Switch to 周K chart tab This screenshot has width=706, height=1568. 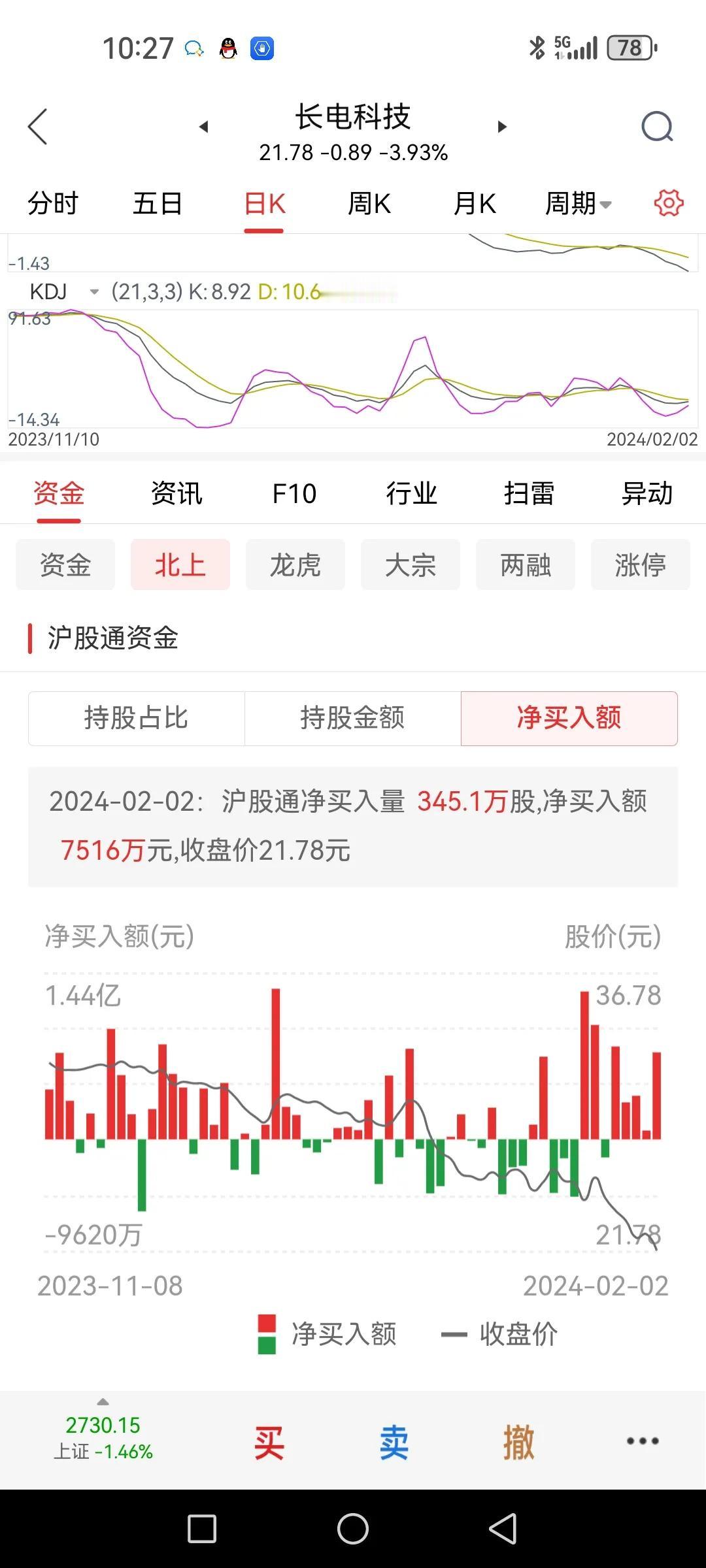(x=369, y=203)
